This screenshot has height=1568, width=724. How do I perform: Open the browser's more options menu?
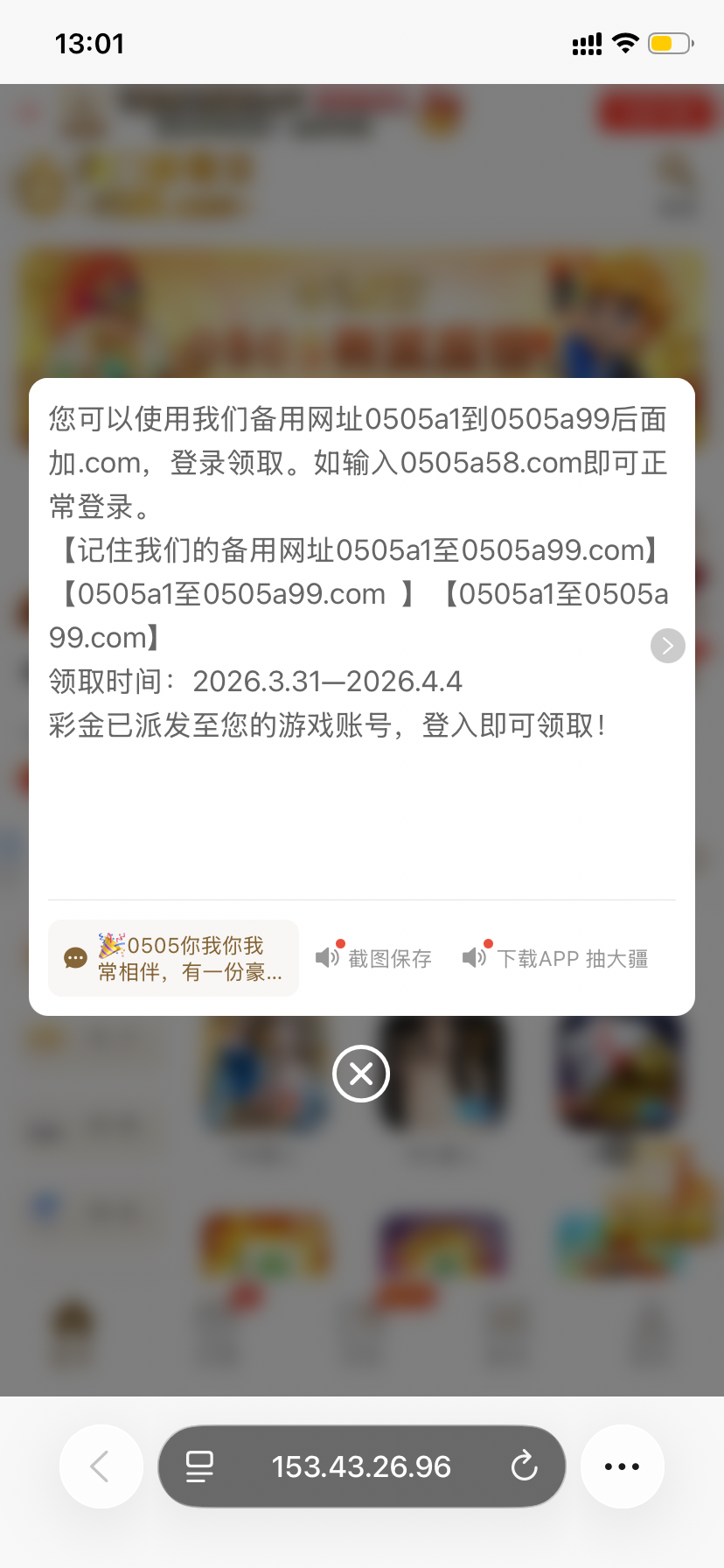pos(622,1466)
